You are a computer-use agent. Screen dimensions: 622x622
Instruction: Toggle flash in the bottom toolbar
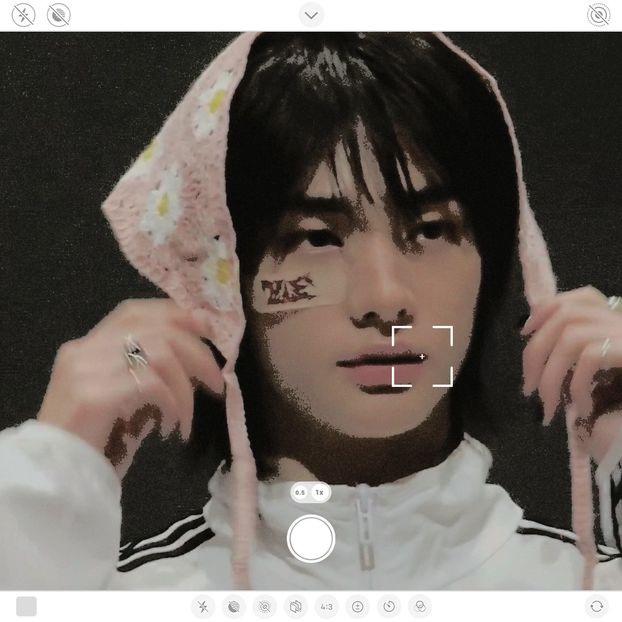pyautogui.click(x=203, y=606)
